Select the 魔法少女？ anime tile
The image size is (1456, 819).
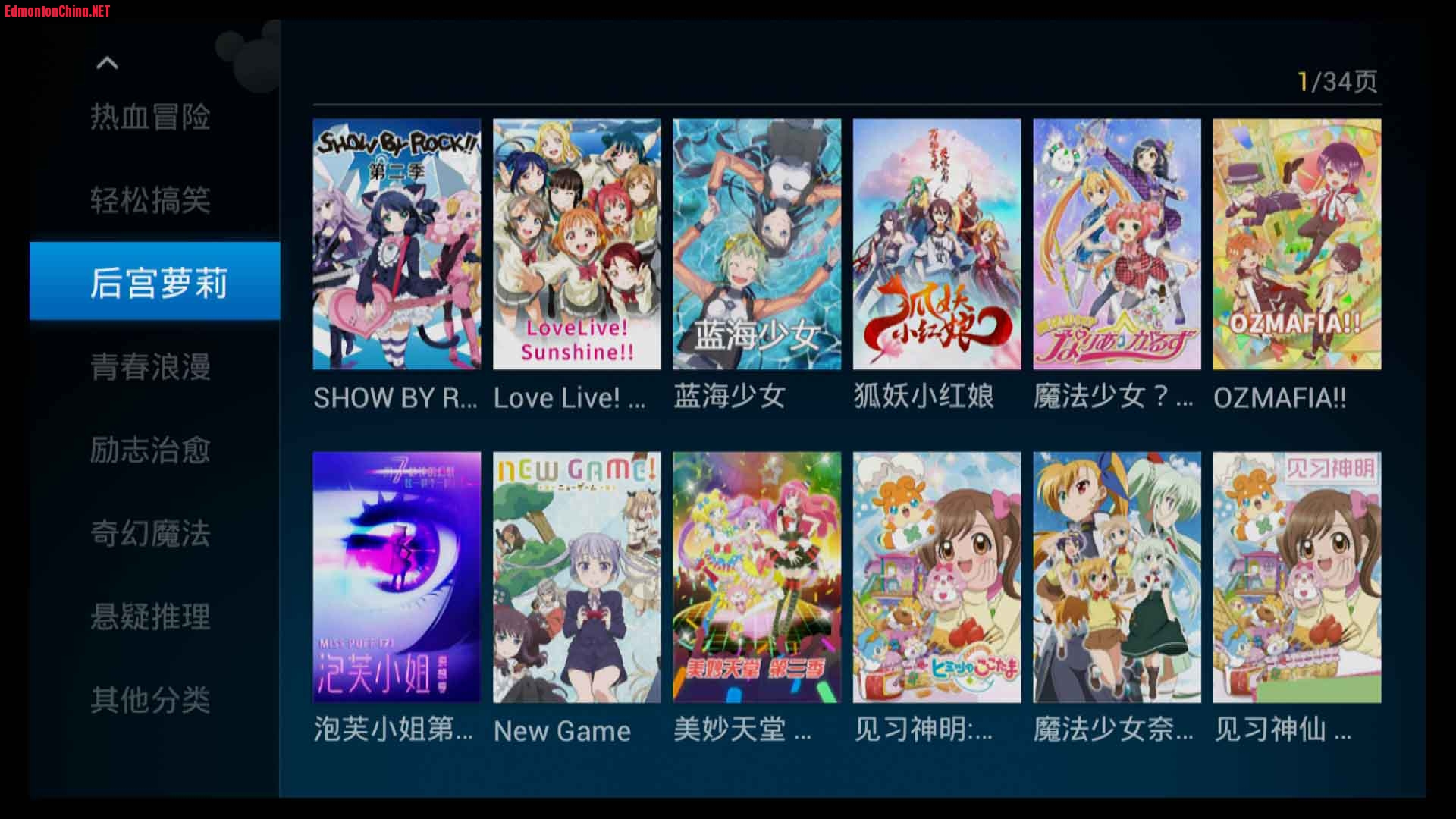click(x=1116, y=244)
